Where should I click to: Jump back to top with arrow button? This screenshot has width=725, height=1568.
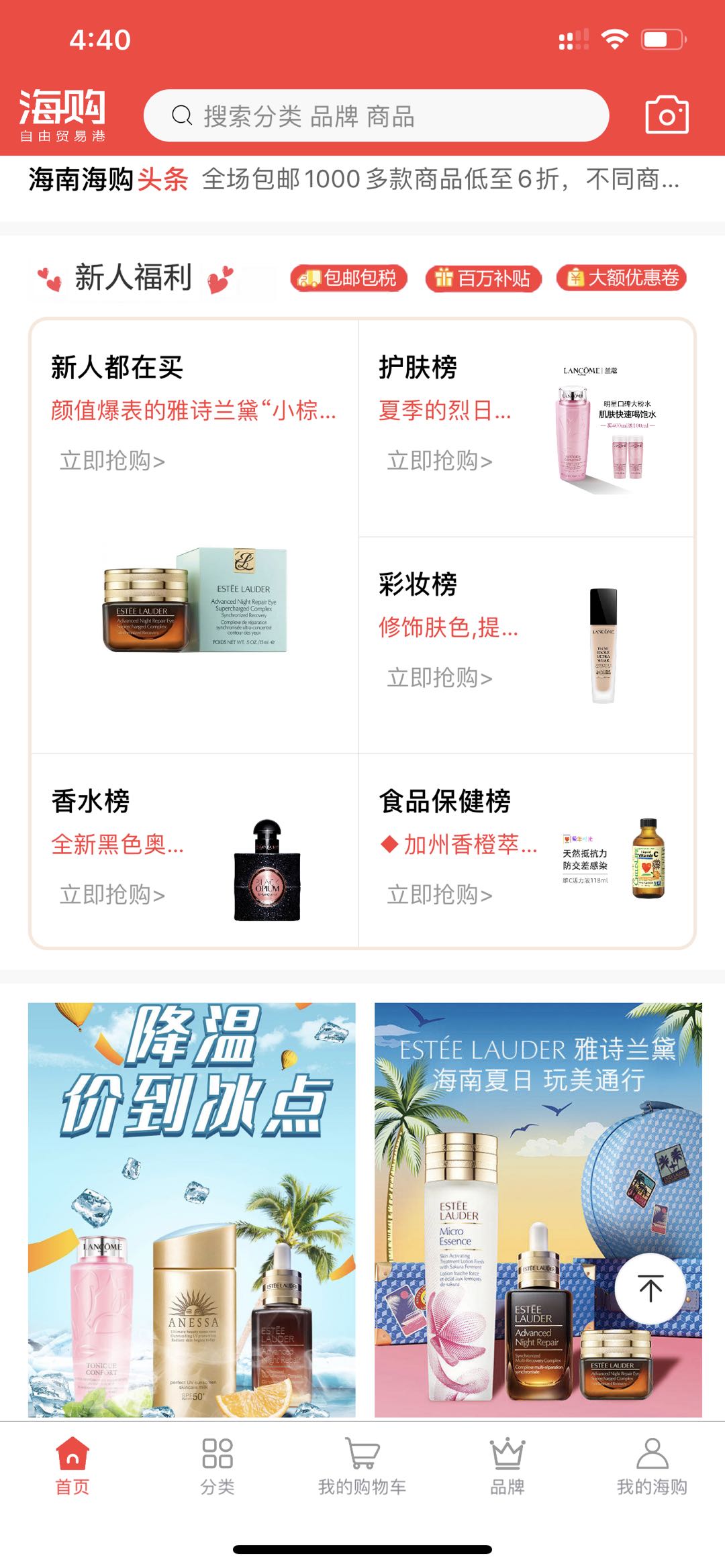click(650, 1288)
